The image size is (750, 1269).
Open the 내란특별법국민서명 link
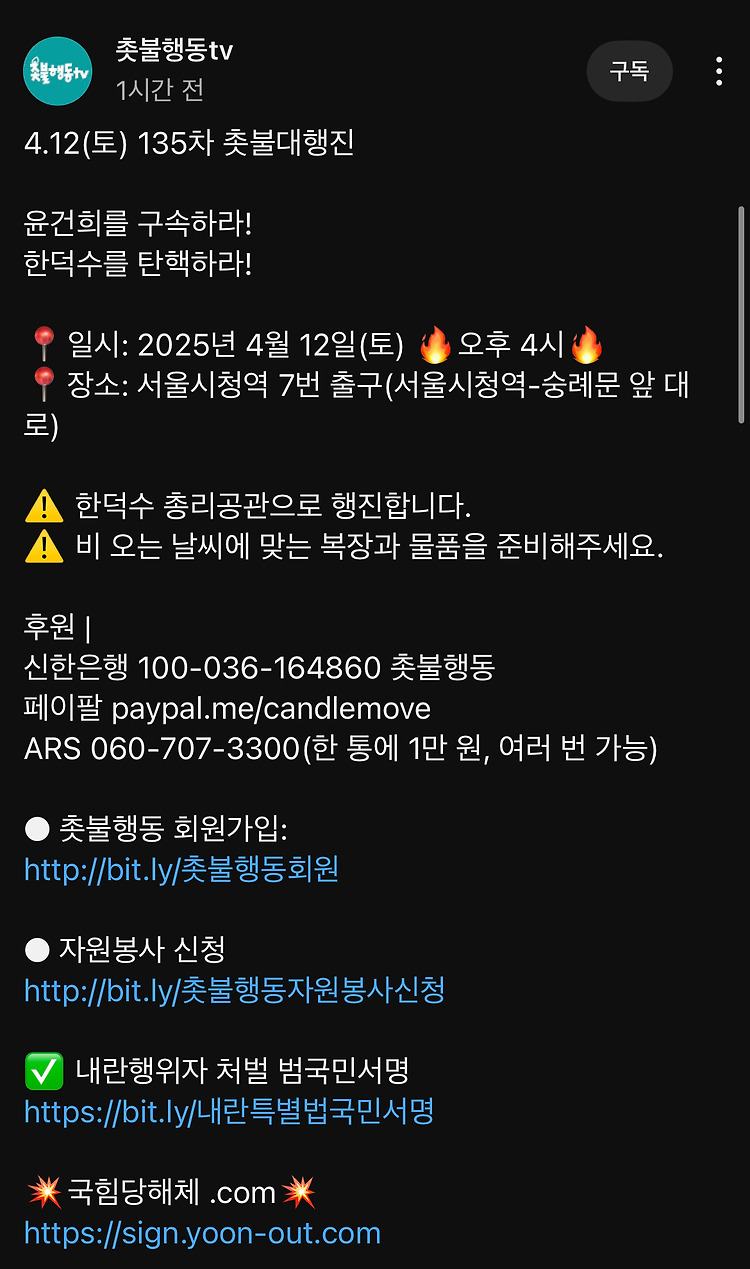click(x=229, y=1111)
